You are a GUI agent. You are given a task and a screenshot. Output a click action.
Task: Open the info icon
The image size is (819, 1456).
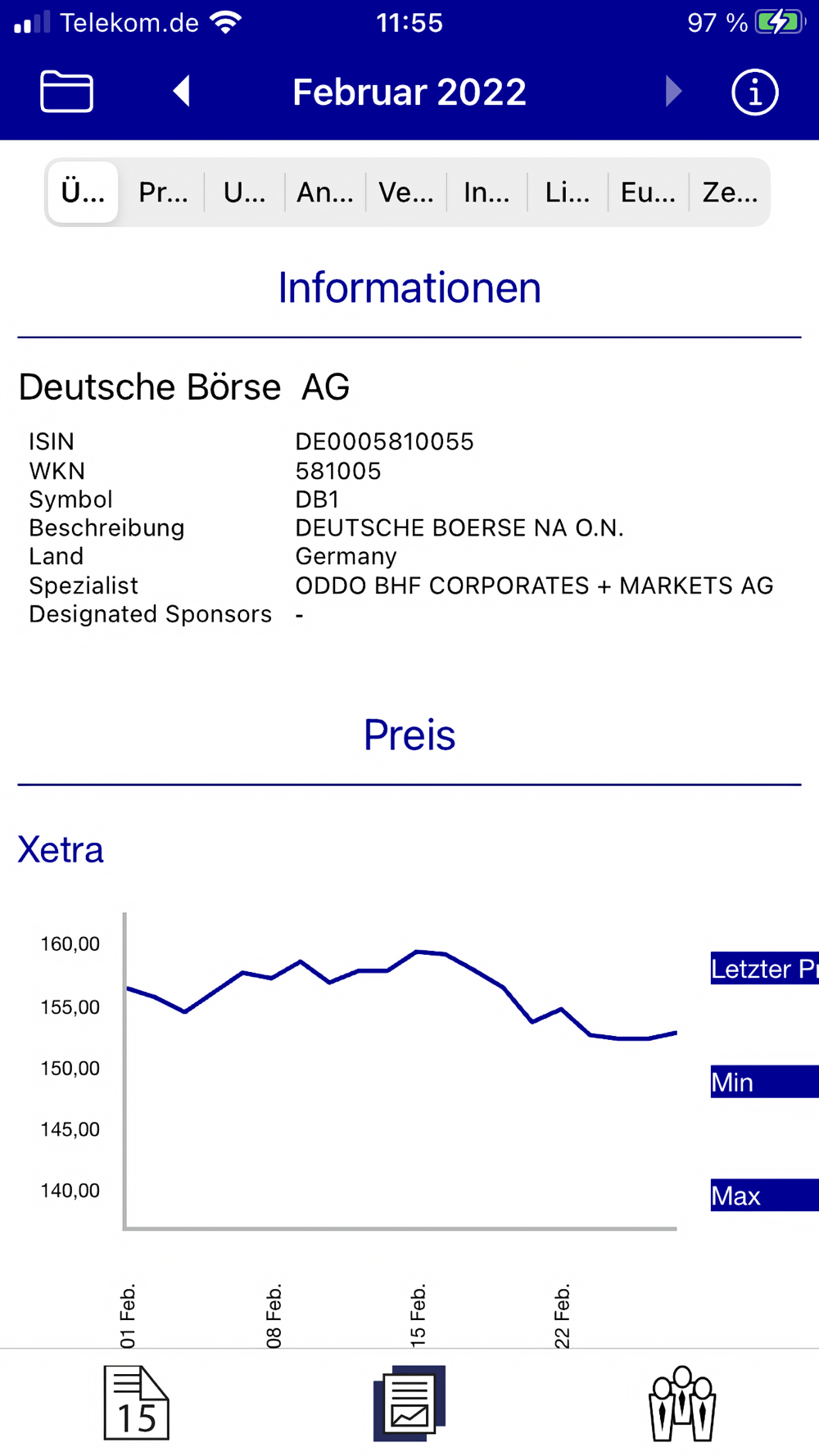[x=754, y=92]
